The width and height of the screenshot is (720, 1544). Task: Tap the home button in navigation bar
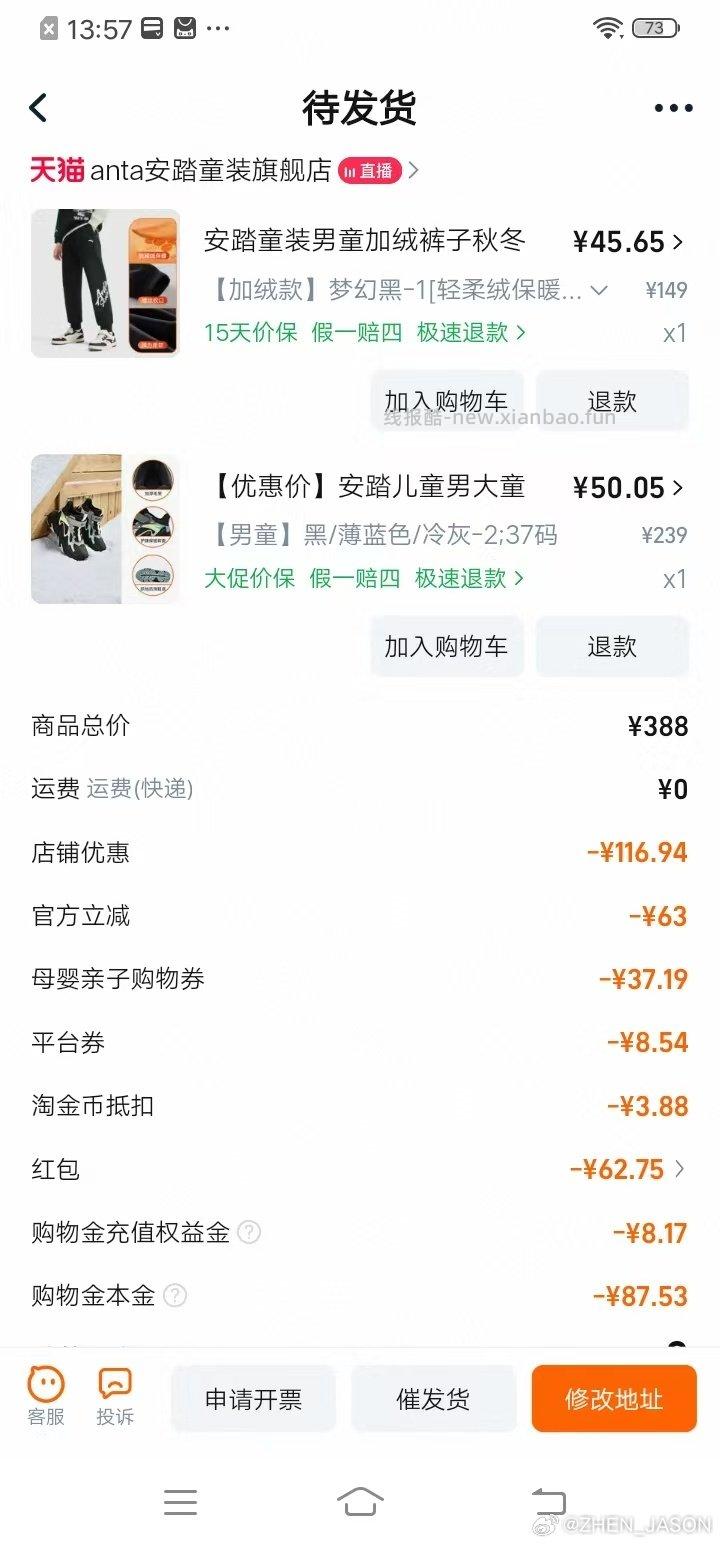coord(360,1500)
